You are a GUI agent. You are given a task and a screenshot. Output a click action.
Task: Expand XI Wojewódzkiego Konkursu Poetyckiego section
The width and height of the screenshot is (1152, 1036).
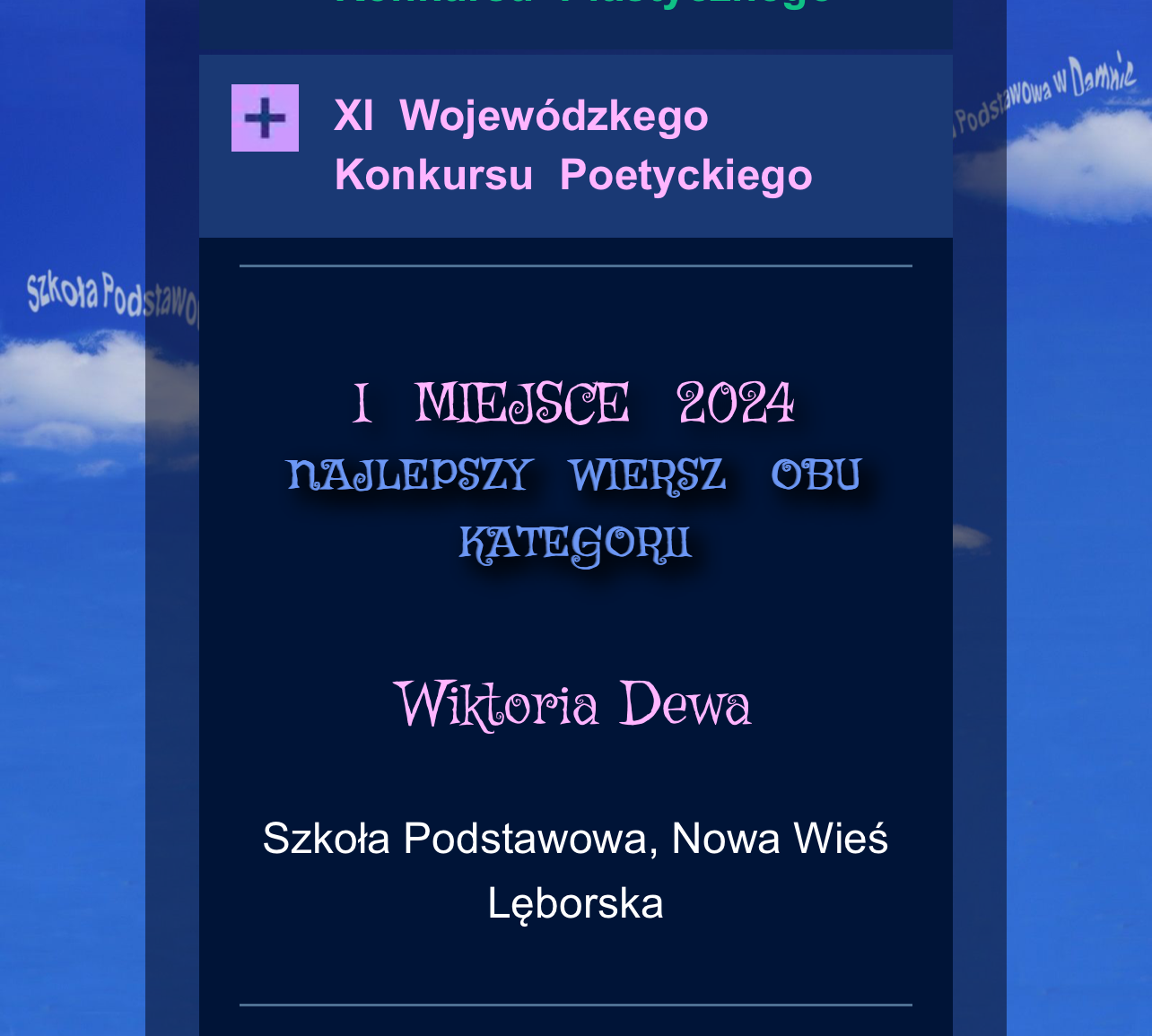[x=265, y=118]
